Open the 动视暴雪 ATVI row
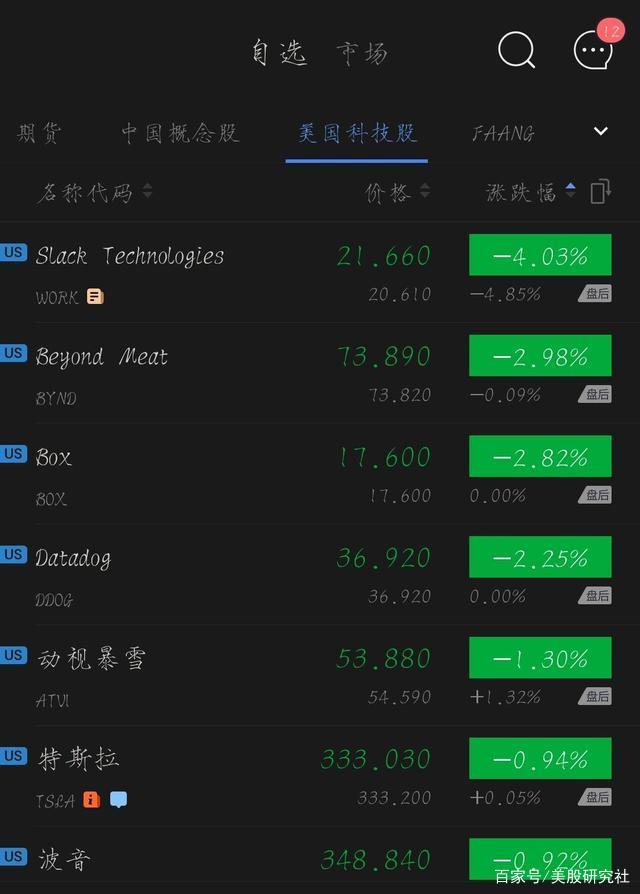Viewport: 640px width, 894px height. tap(320, 676)
